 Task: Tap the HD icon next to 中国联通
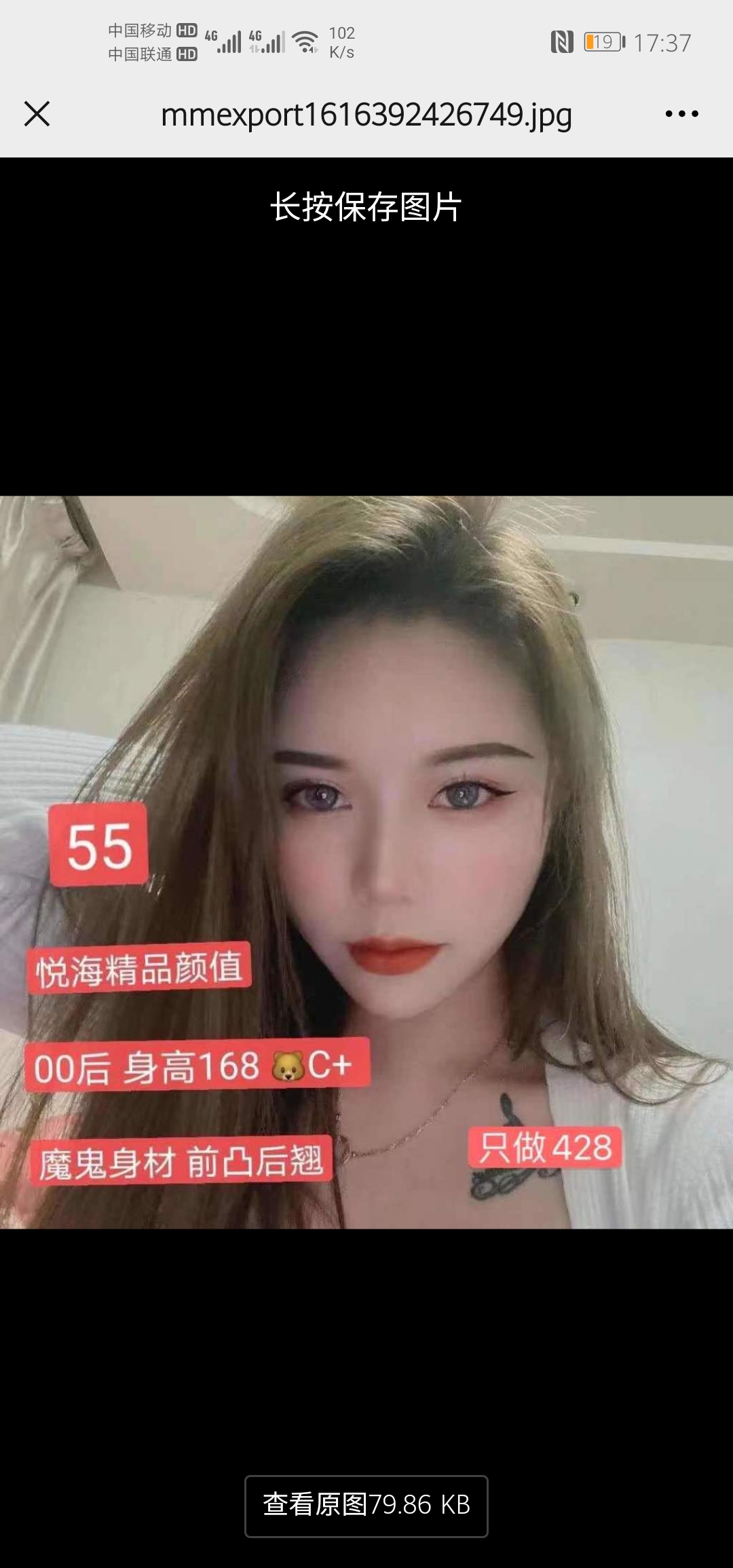(187, 56)
